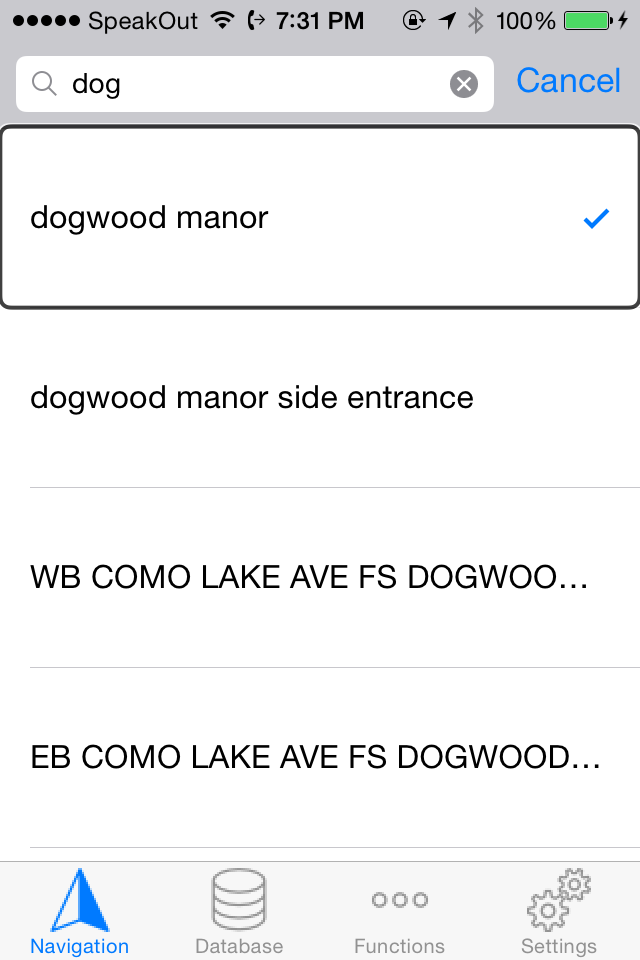Screen dimensions: 640x960
Task: Tap the search field containing "dog"
Action: 250,84
